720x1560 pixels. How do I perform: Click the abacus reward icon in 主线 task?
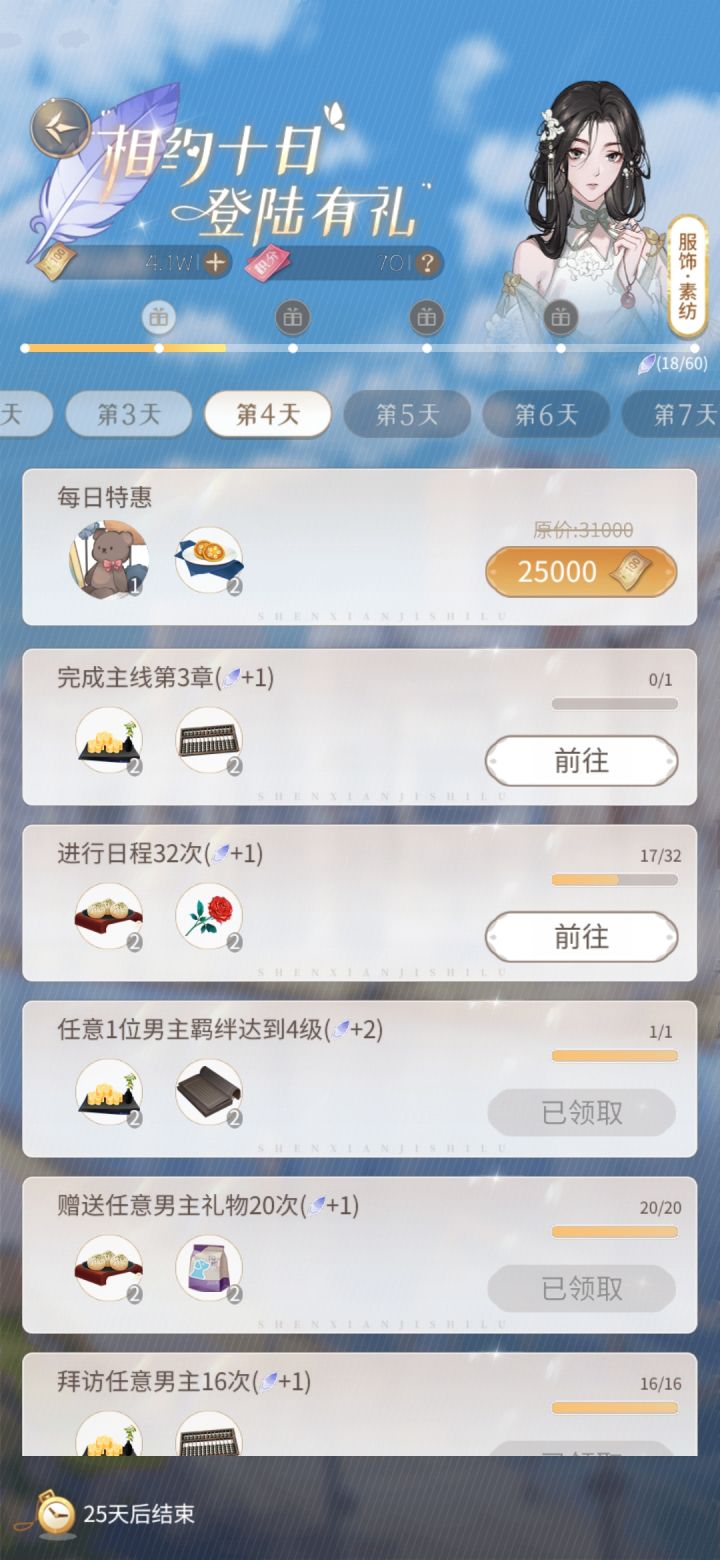pos(209,738)
